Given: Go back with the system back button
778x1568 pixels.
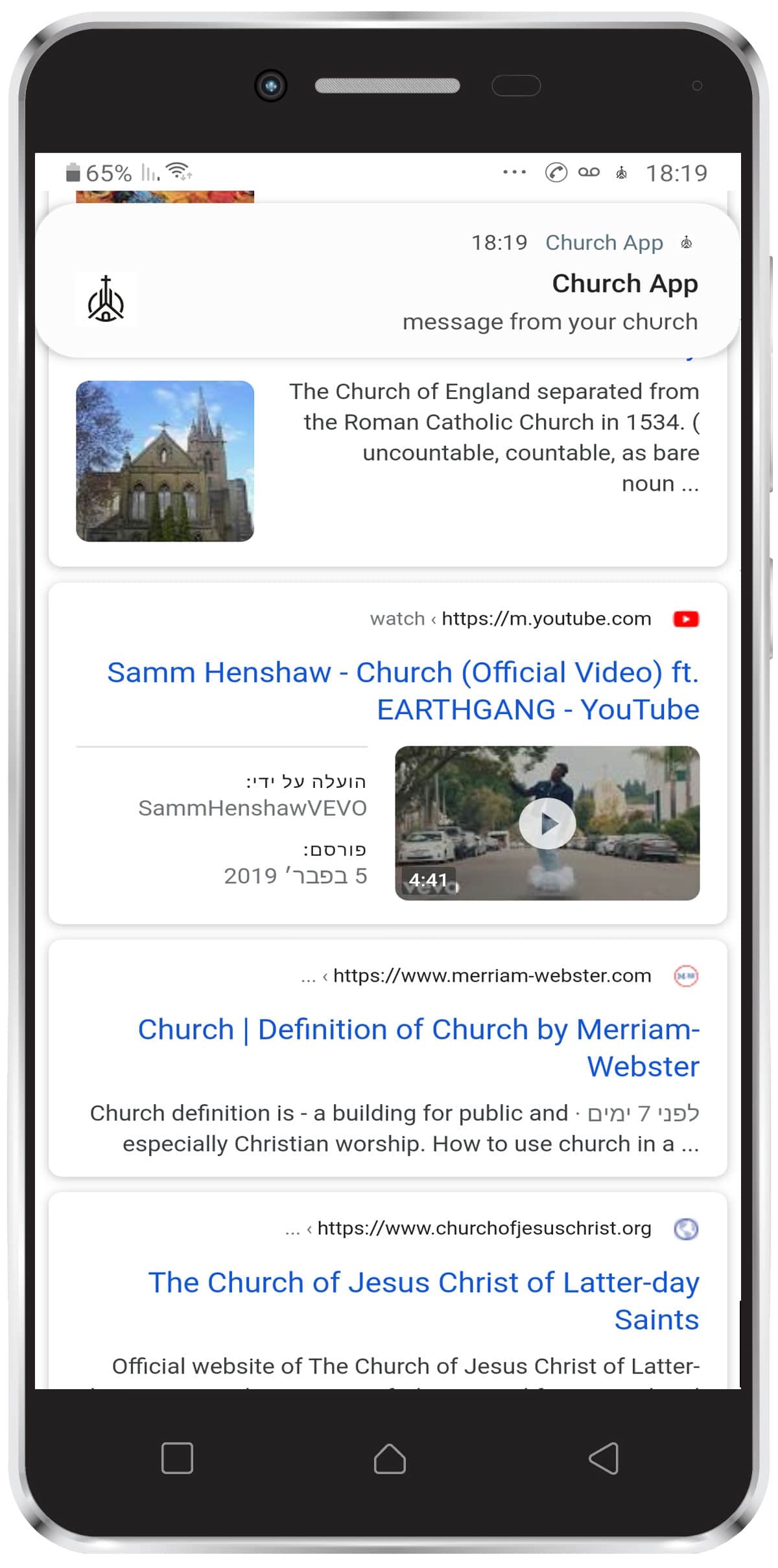Looking at the screenshot, I should click(x=604, y=1458).
